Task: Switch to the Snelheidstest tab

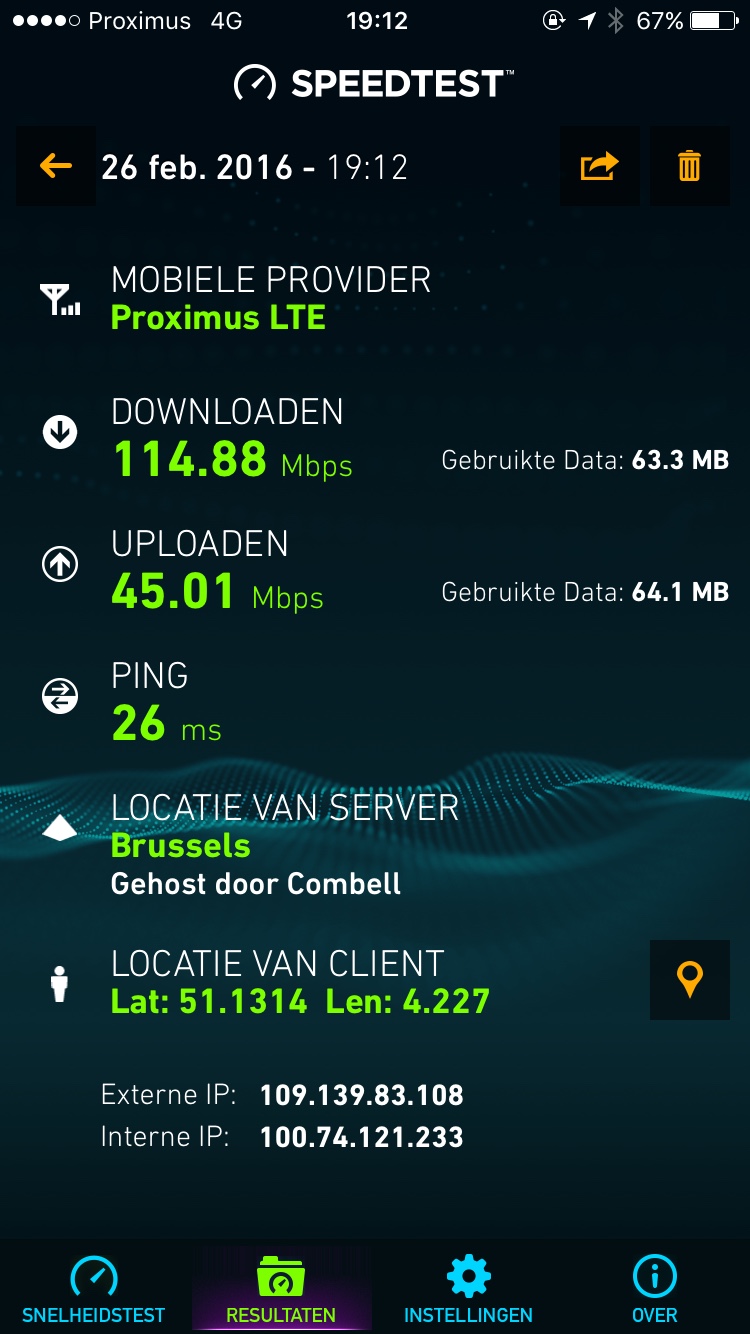Action: click(x=94, y=1288)
